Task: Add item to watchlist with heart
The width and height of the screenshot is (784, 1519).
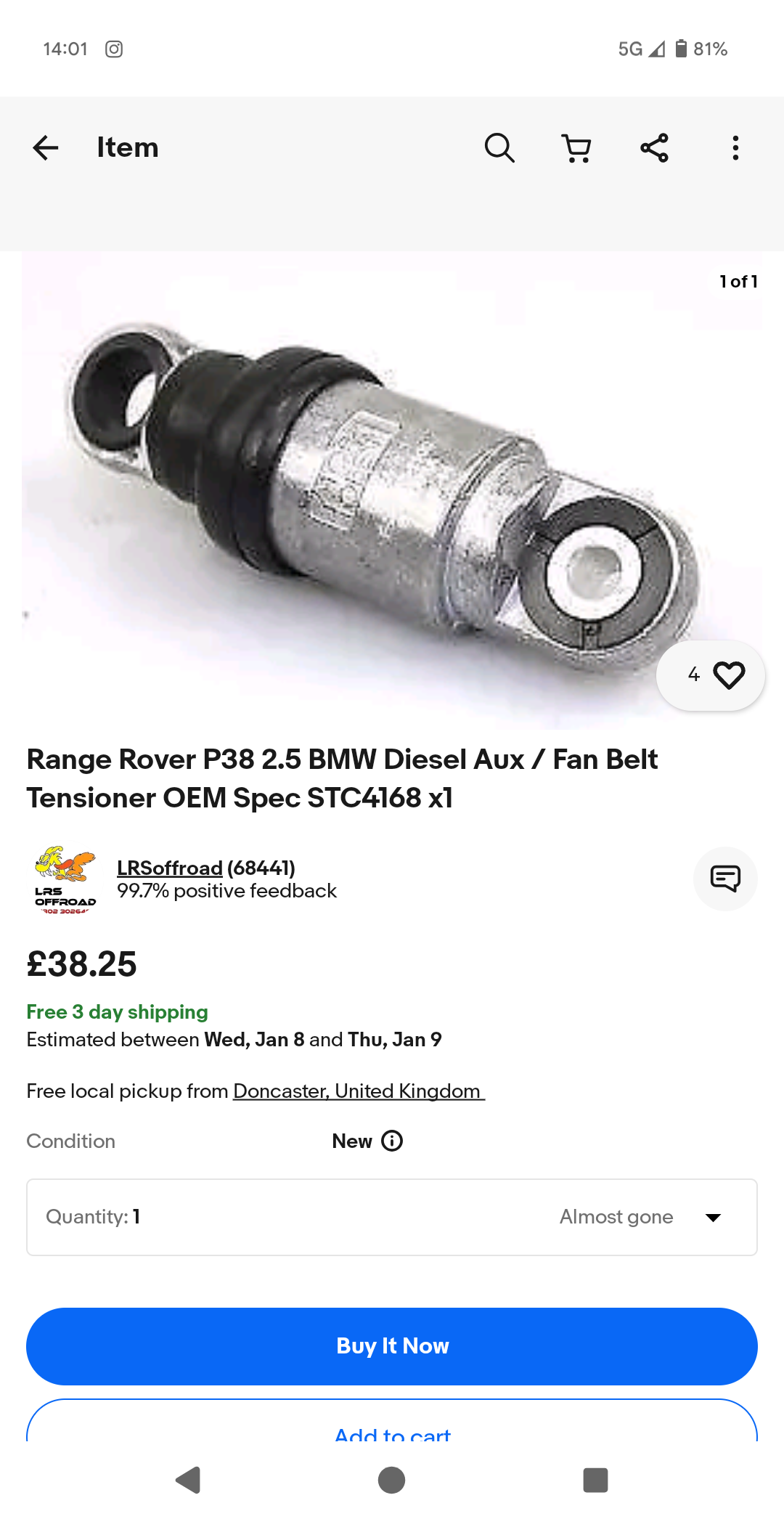Action: [x=711, y=675]
